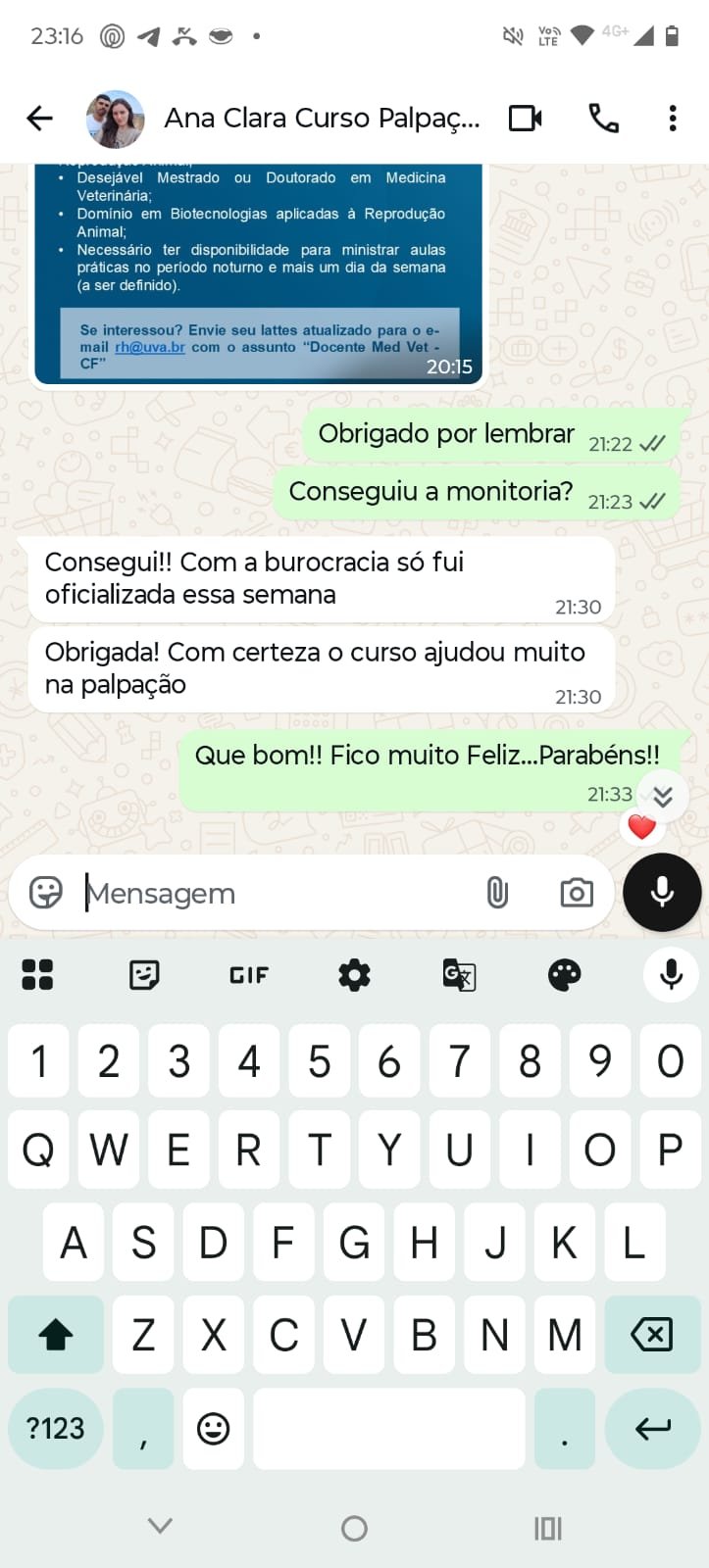This screenshot has width=709, height=1568.
Task: Start keyboard voice typing
Action: pos(671,974)
